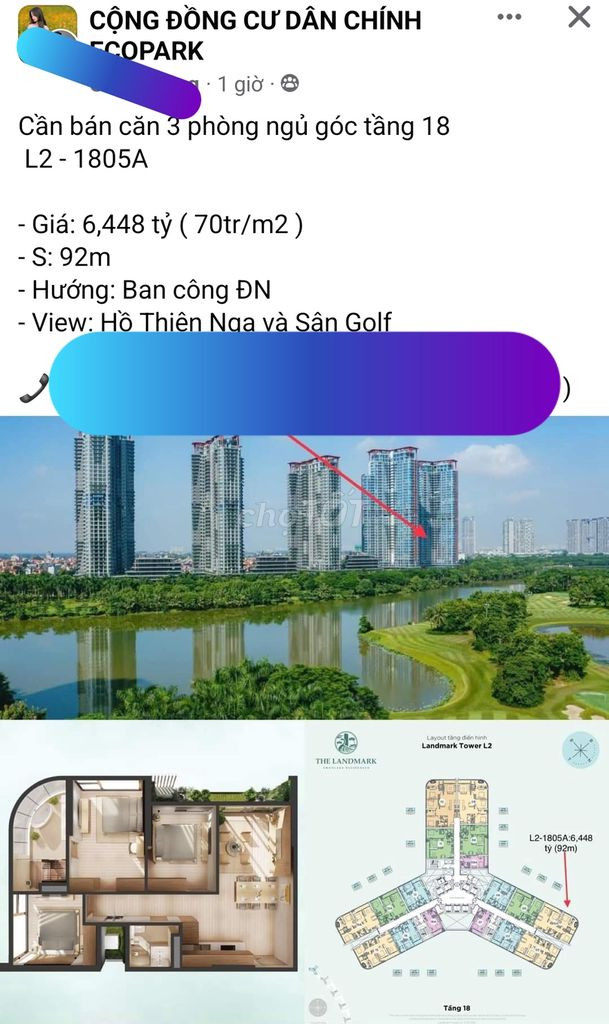Close the post with the X button

(579, 17)
